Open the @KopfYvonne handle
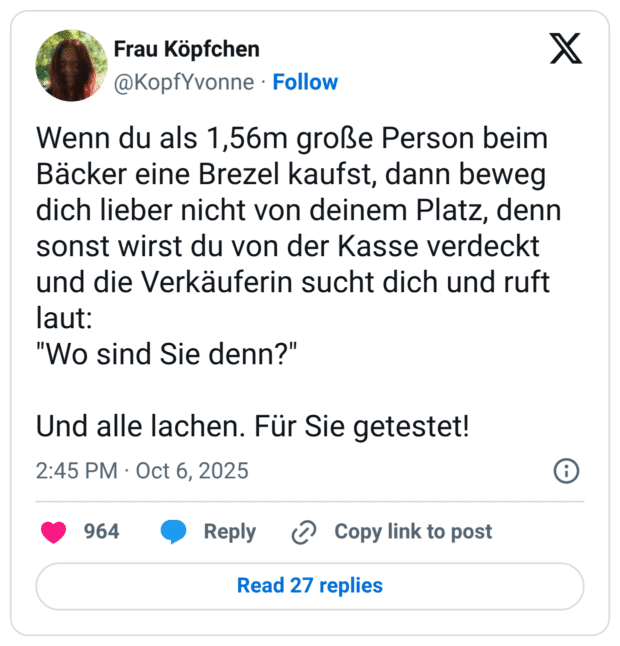Viewport: 620px width, 646px height. (x=184, y=82)
